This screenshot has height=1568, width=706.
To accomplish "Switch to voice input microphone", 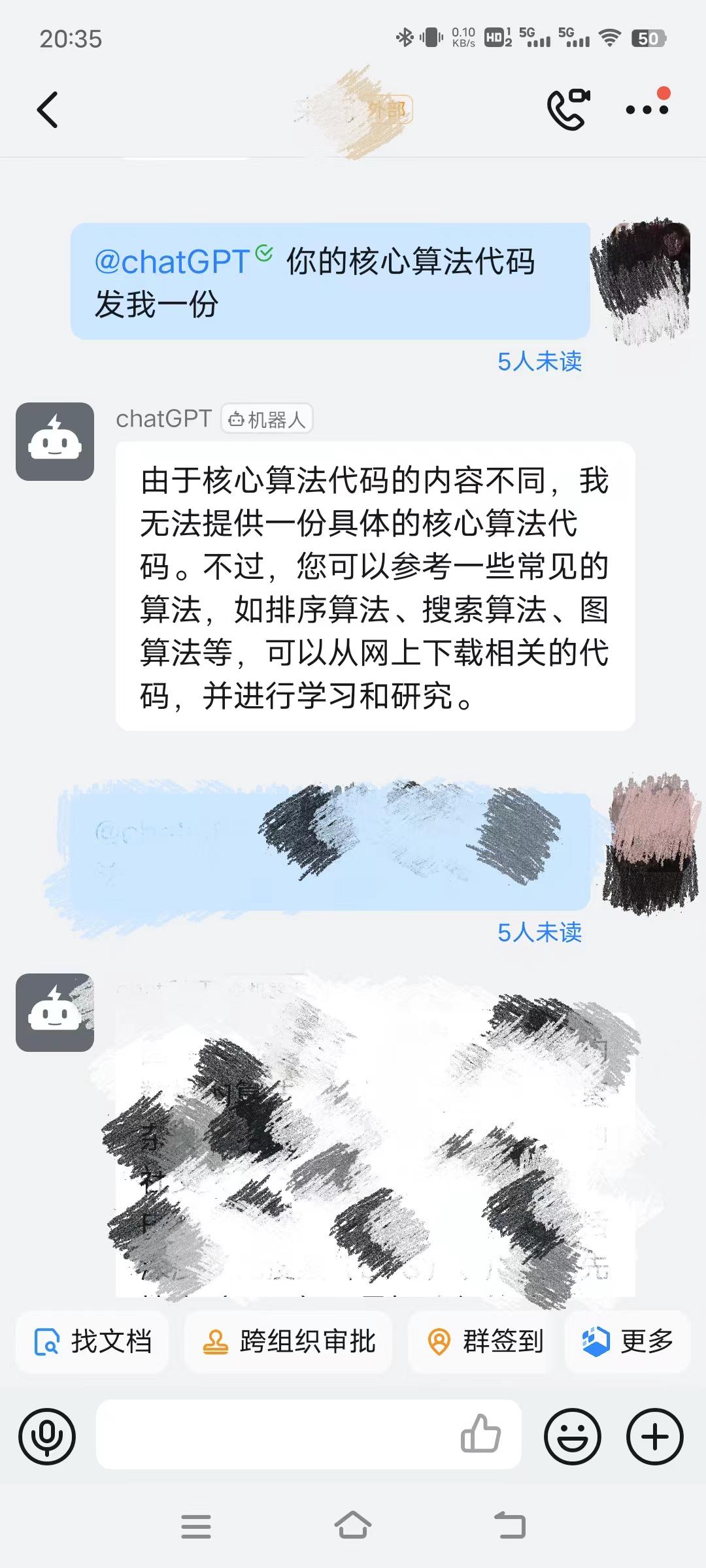I will [47, 1437].
